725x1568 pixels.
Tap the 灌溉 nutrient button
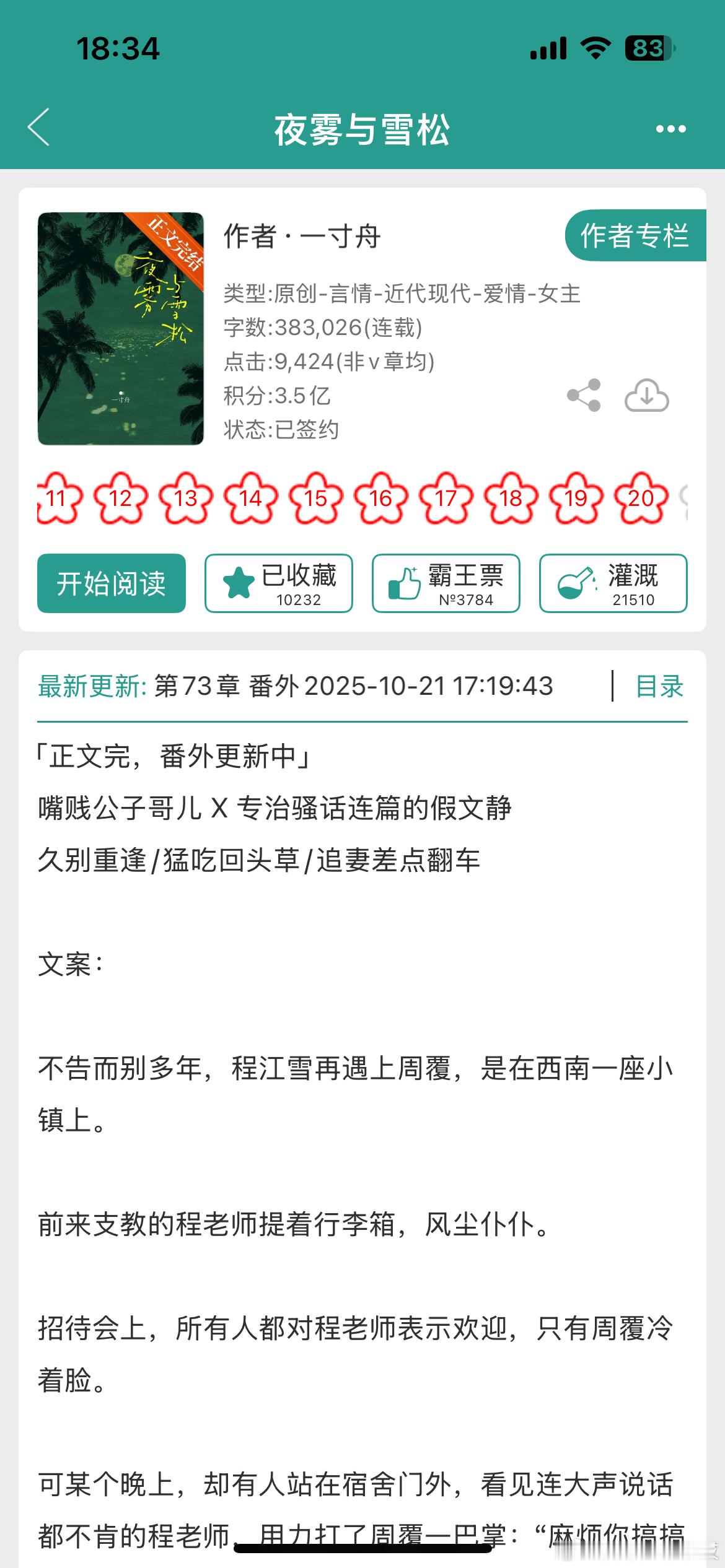613,583
